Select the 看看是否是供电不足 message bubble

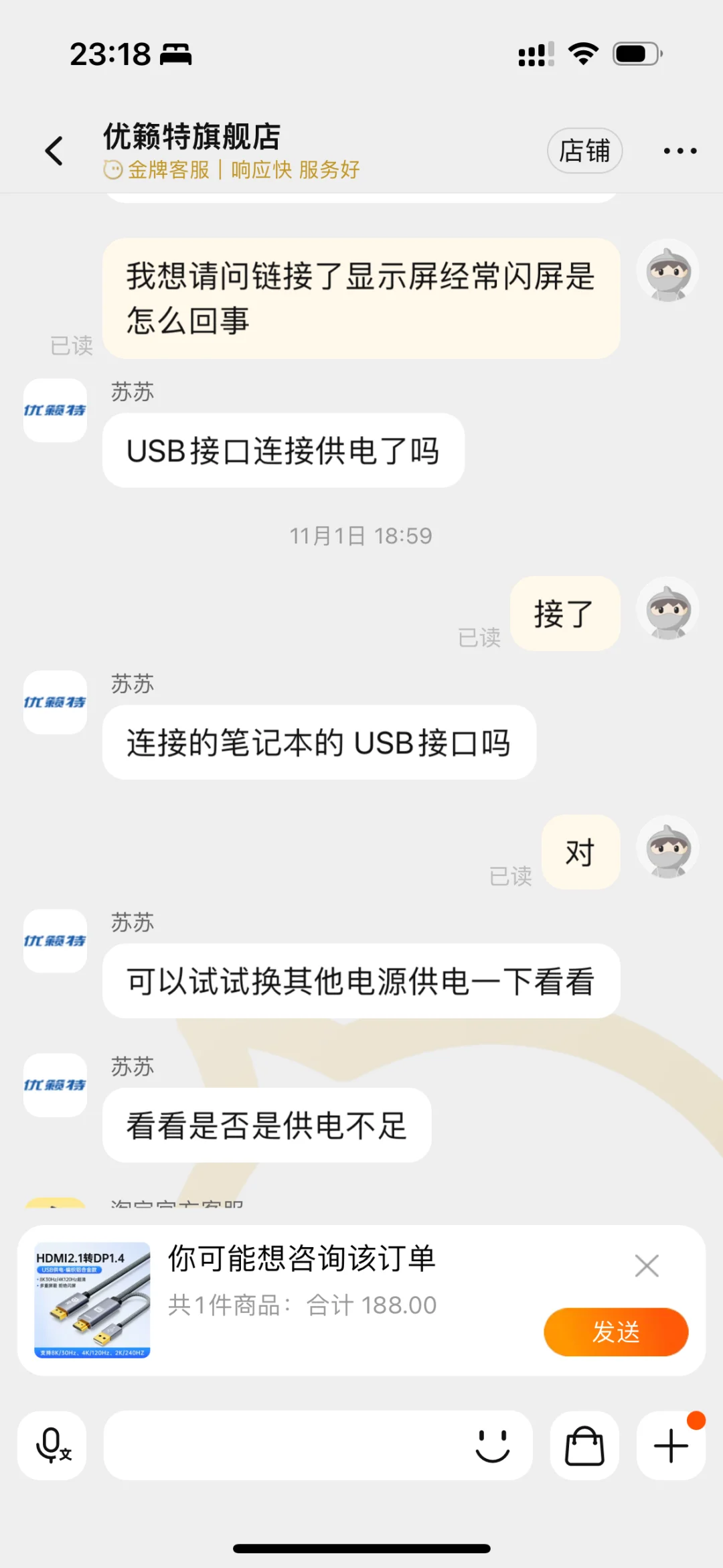tap(266, 1124)
